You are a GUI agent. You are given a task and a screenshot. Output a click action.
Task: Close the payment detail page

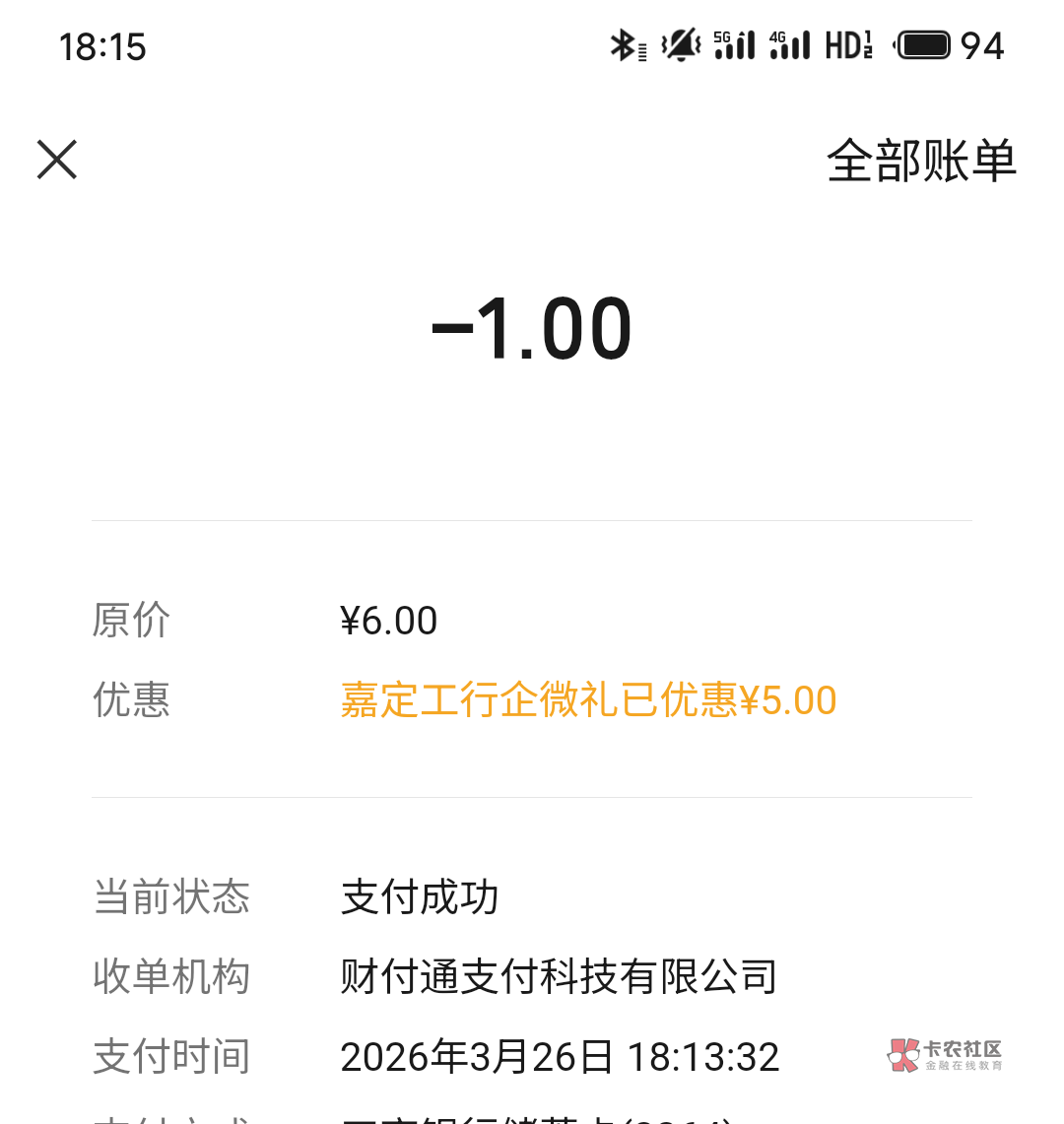click(57, 160)
